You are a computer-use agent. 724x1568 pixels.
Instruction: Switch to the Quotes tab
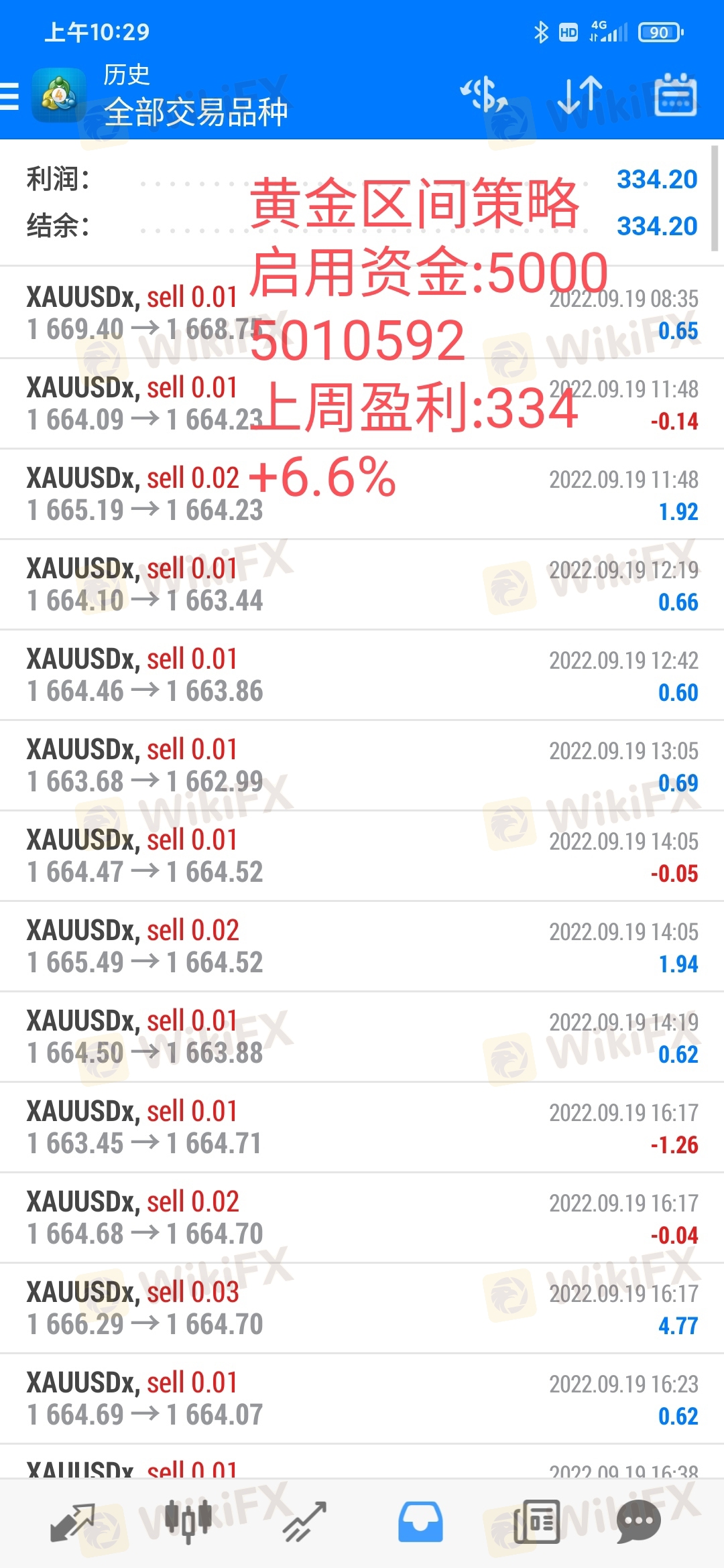(72, 1522)
